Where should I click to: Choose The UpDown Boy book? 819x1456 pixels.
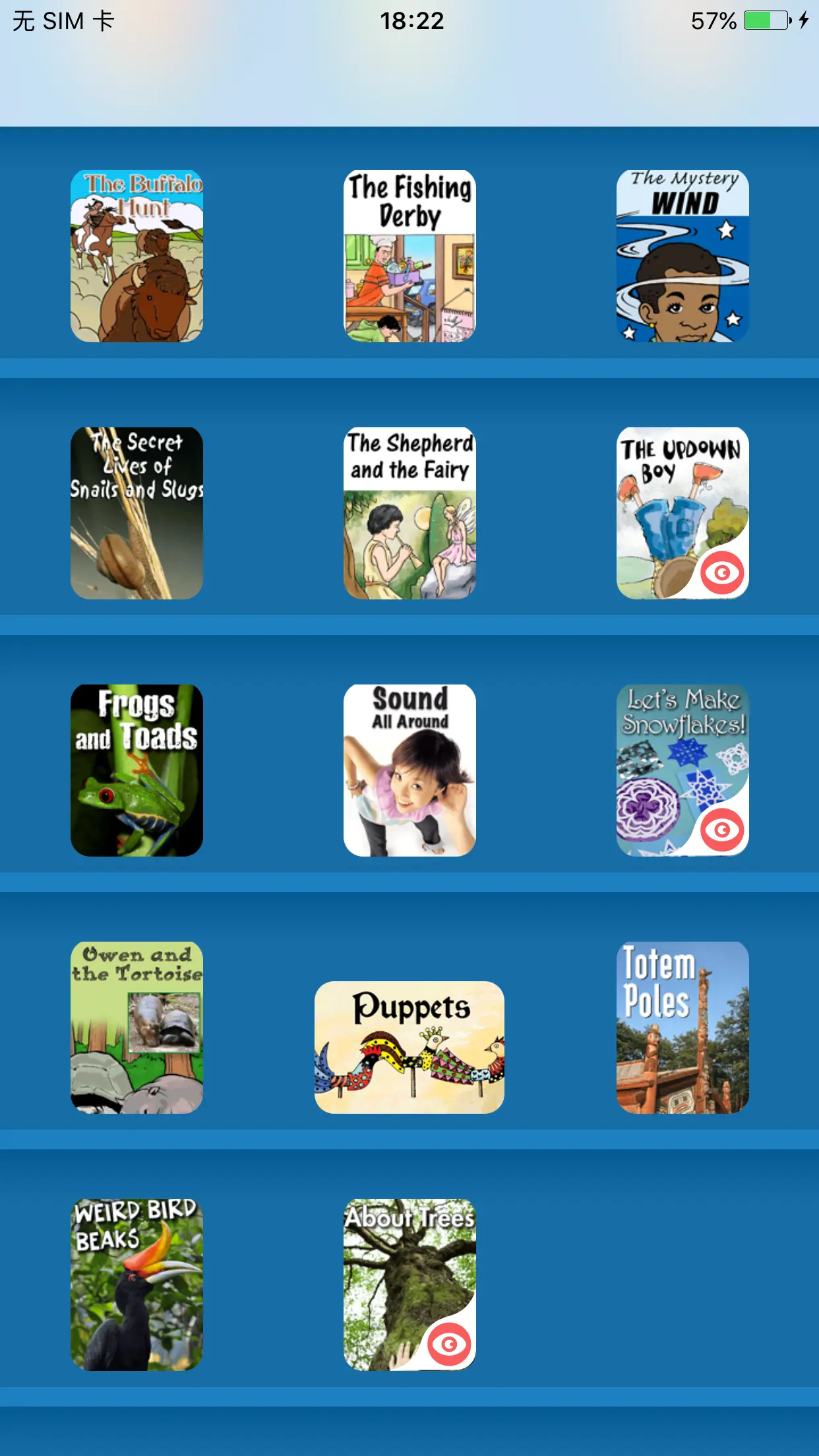[682, 513]
